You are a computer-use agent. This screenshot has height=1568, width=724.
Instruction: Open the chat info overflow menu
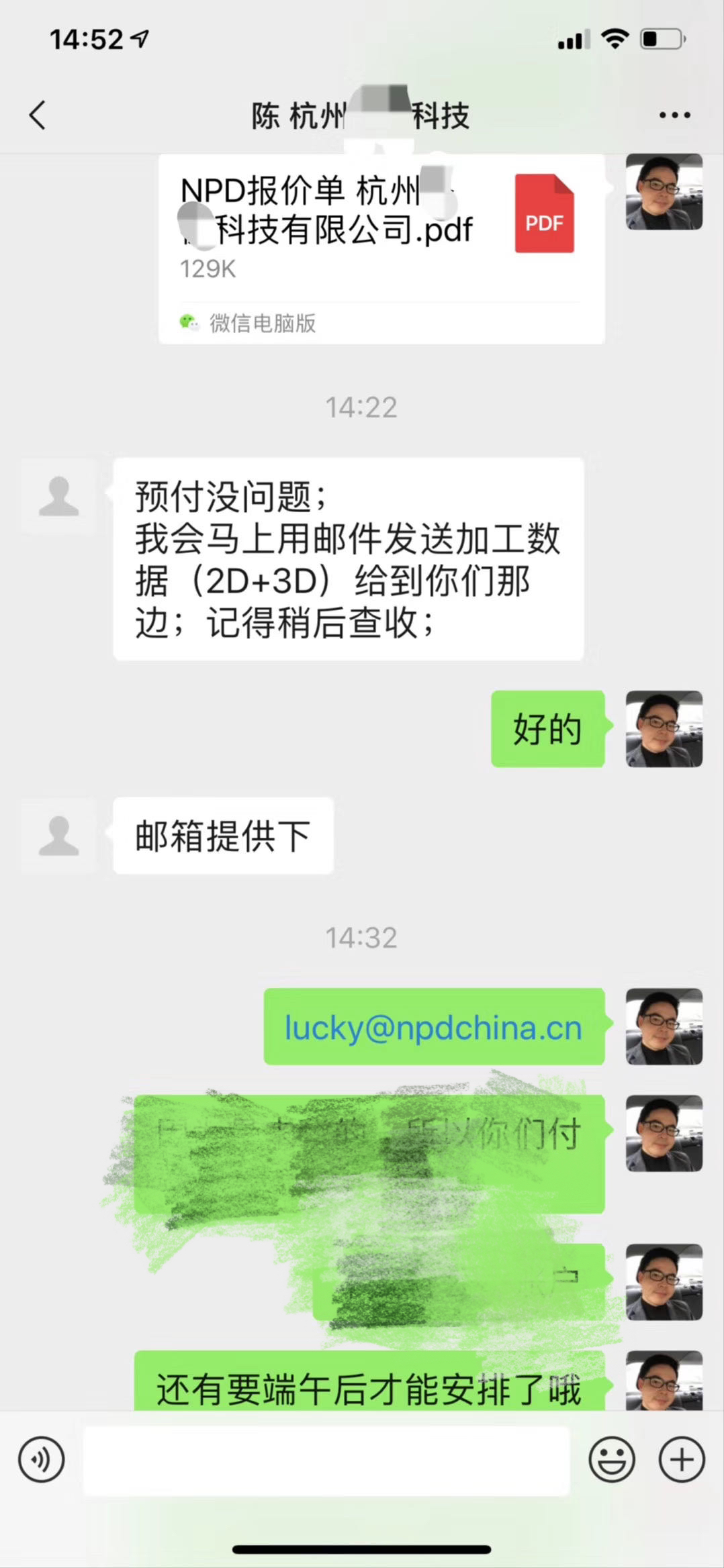674,115
